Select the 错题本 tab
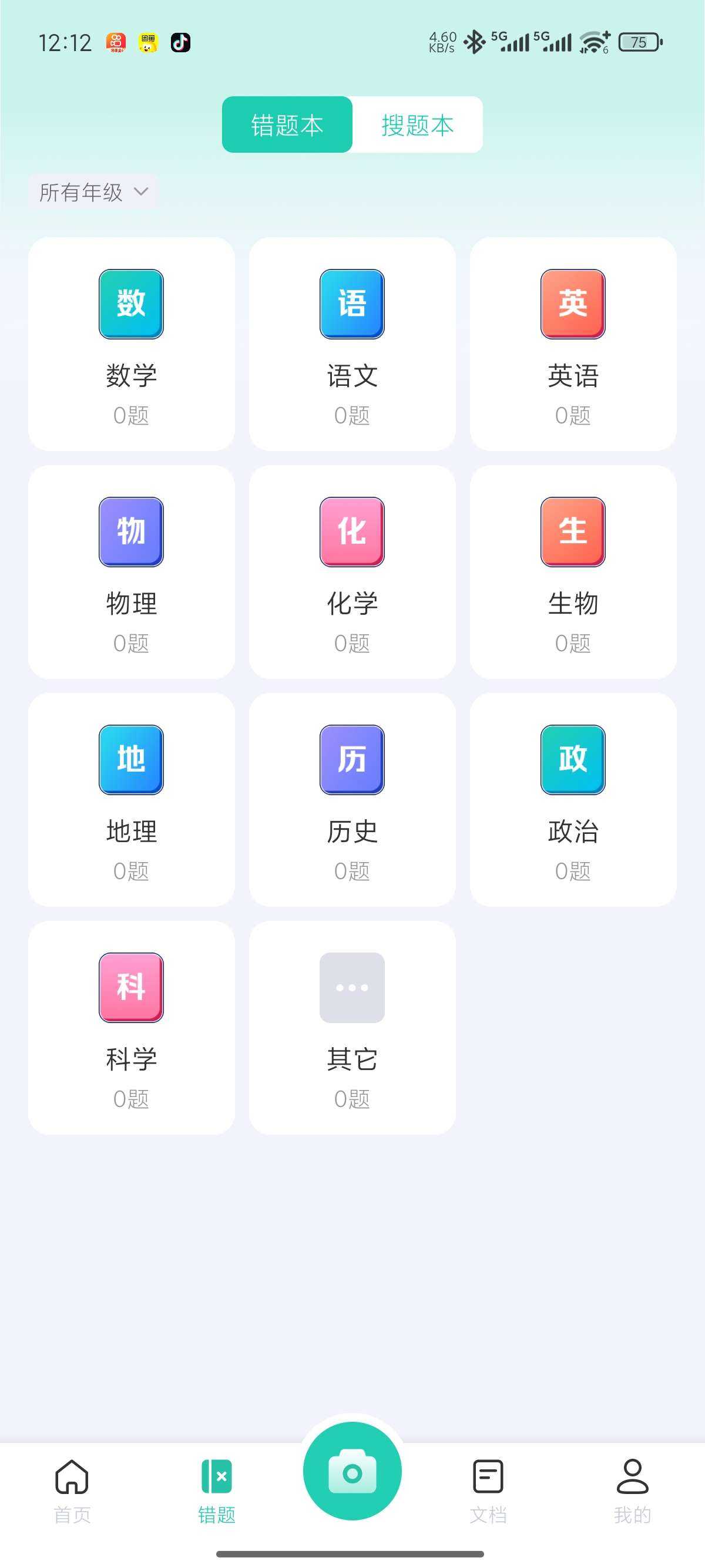The width and height of the screenshot is (705, 1568). coord(287,125)
